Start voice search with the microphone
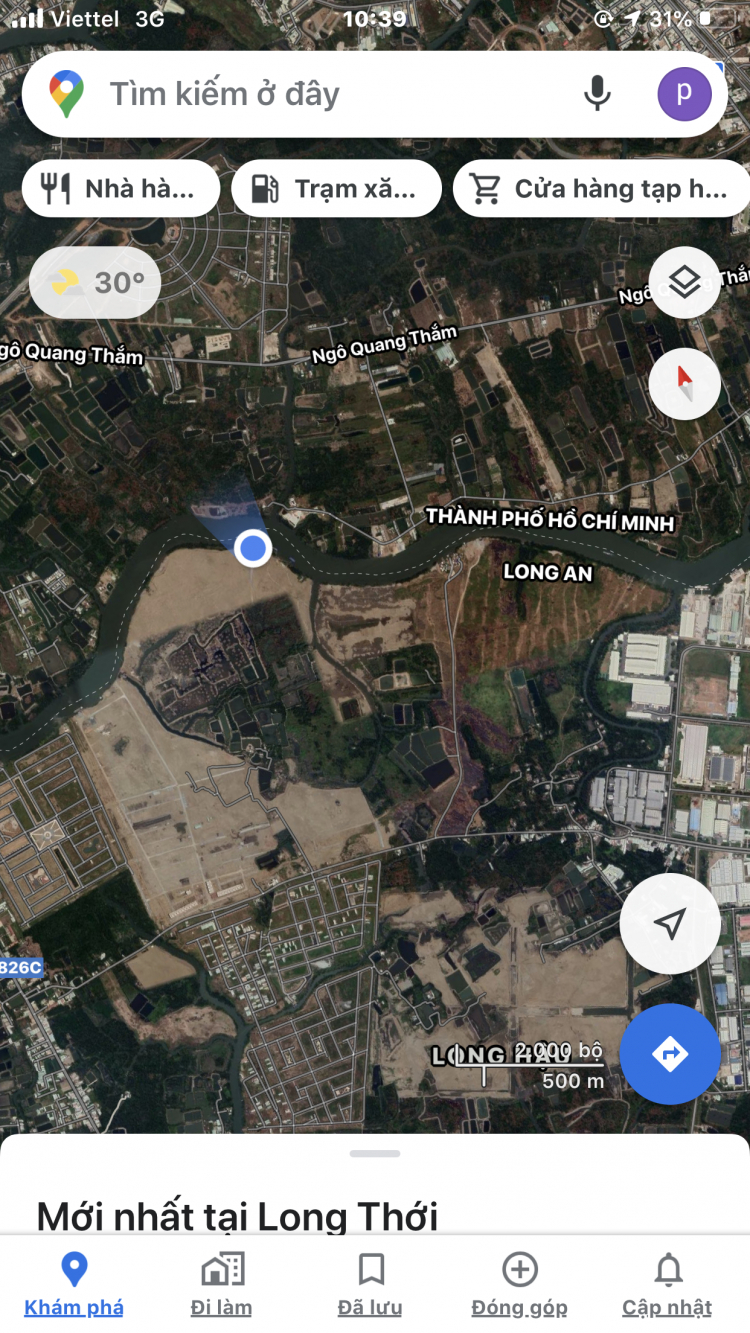This screenshot has width=750, height=1333. pos(597,94)
